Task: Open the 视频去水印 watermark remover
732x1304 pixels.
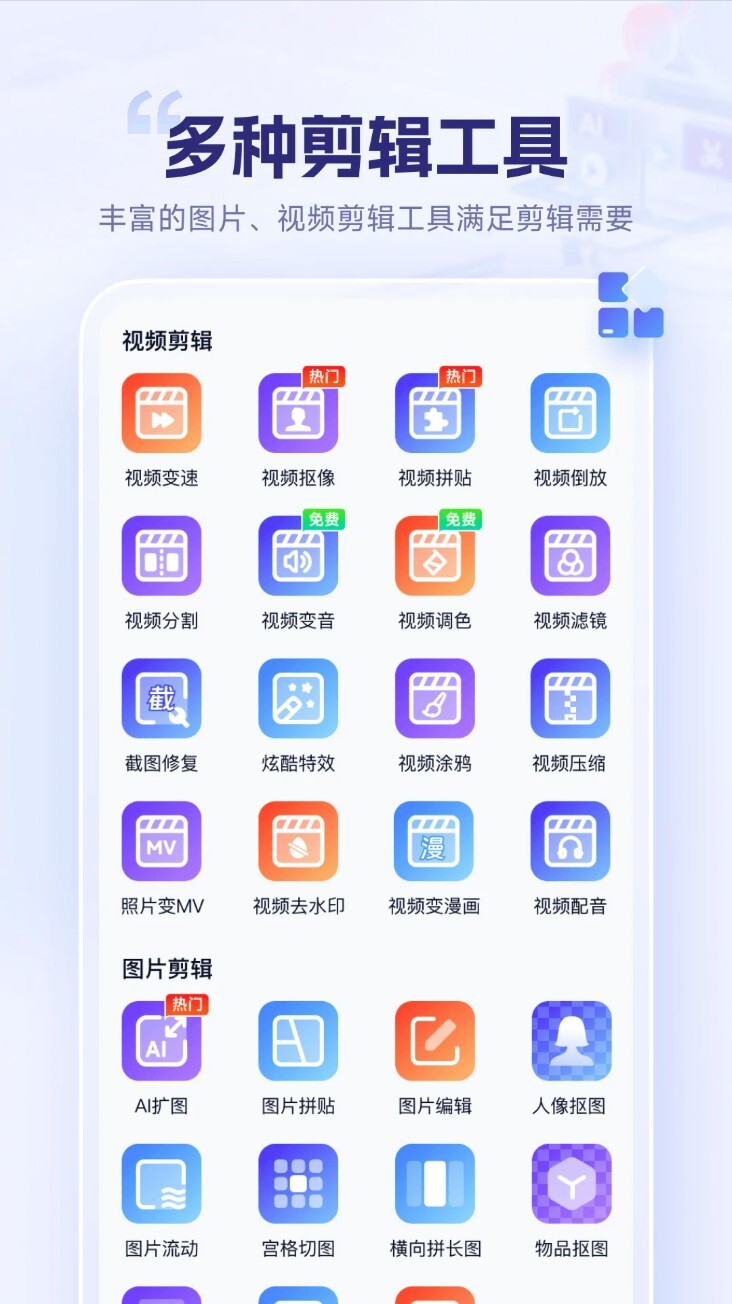Action: click(298, 841)
